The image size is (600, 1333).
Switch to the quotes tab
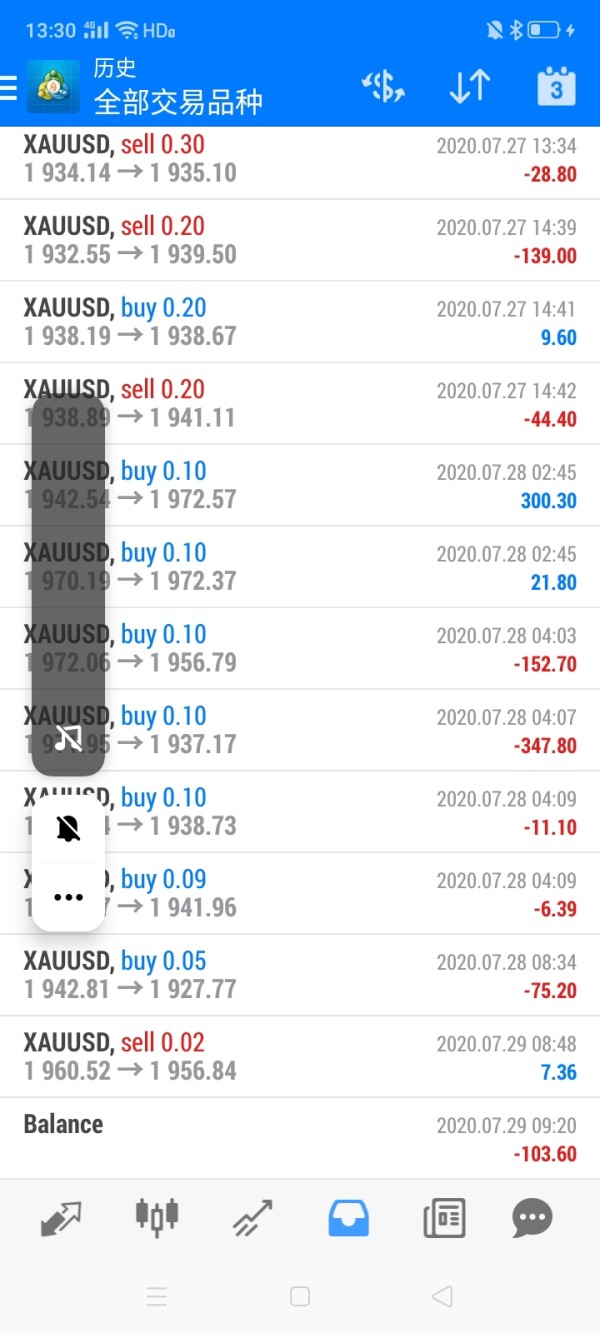pyautogui.click(x=61, y=1218)
